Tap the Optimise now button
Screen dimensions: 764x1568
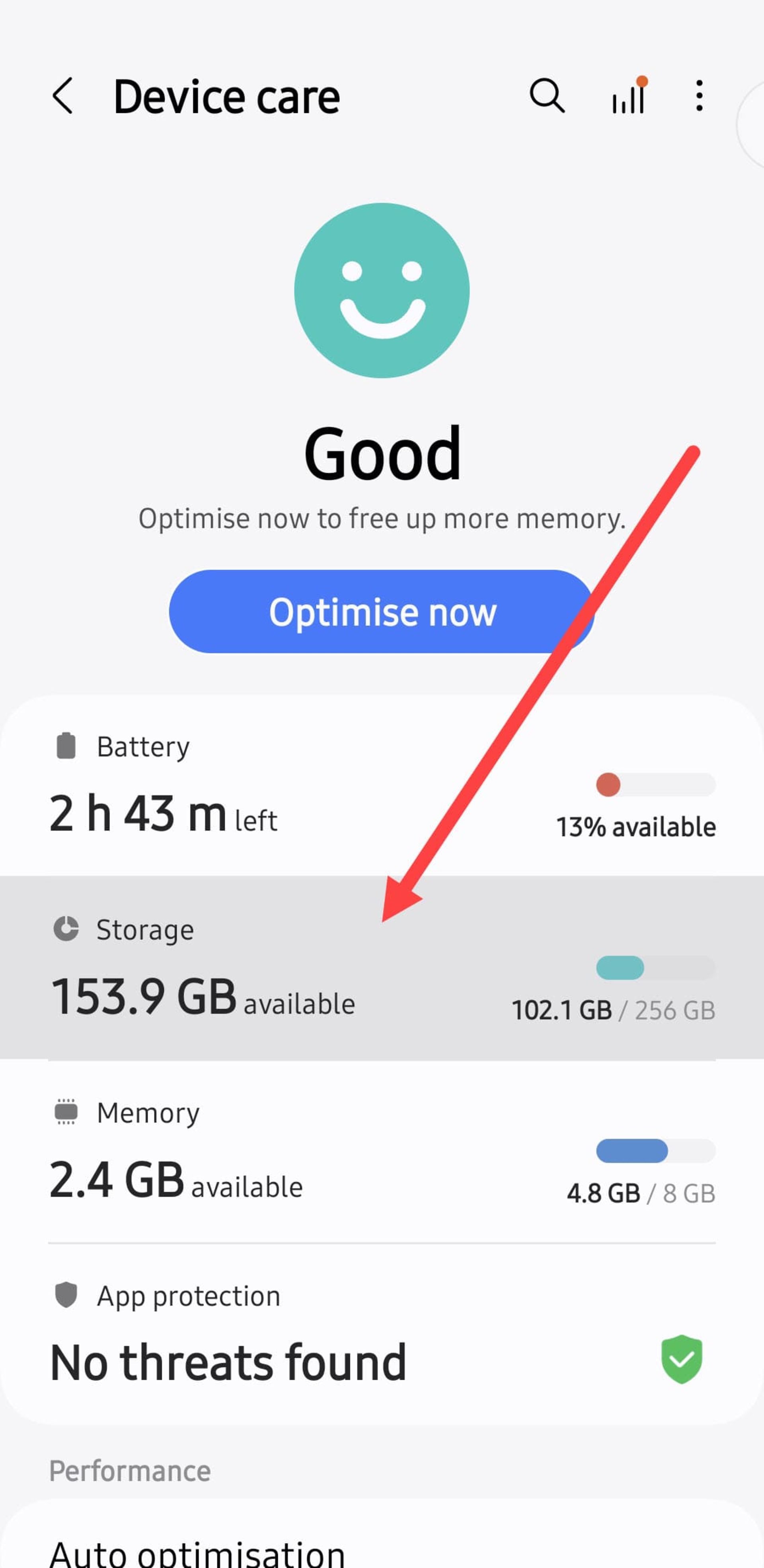click(x=381, y=612)
